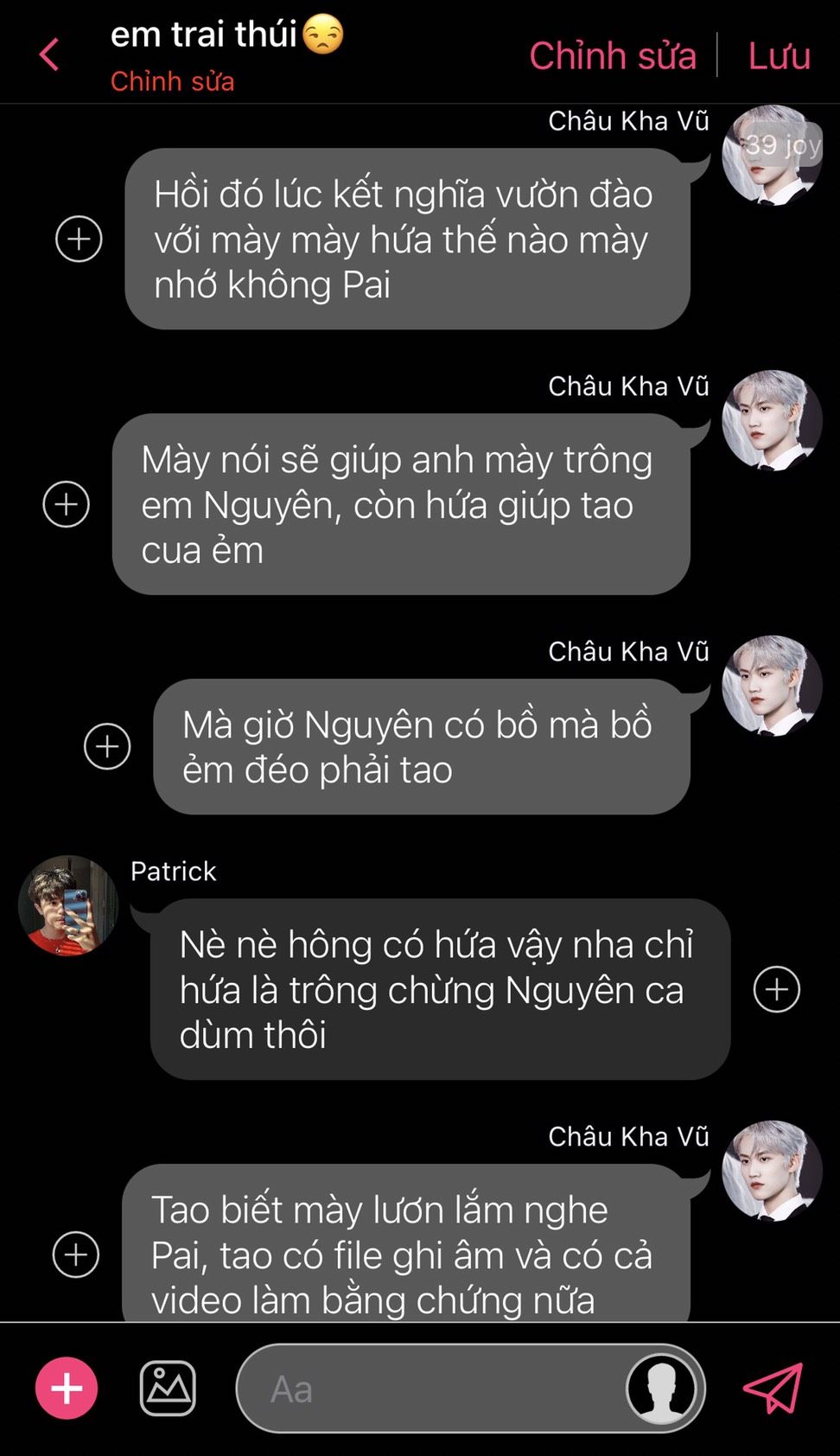Tap plus beside "Mà giờ Nguyên có bồ" message
The width and height of the screenshot is (840, 1456).
107,746
